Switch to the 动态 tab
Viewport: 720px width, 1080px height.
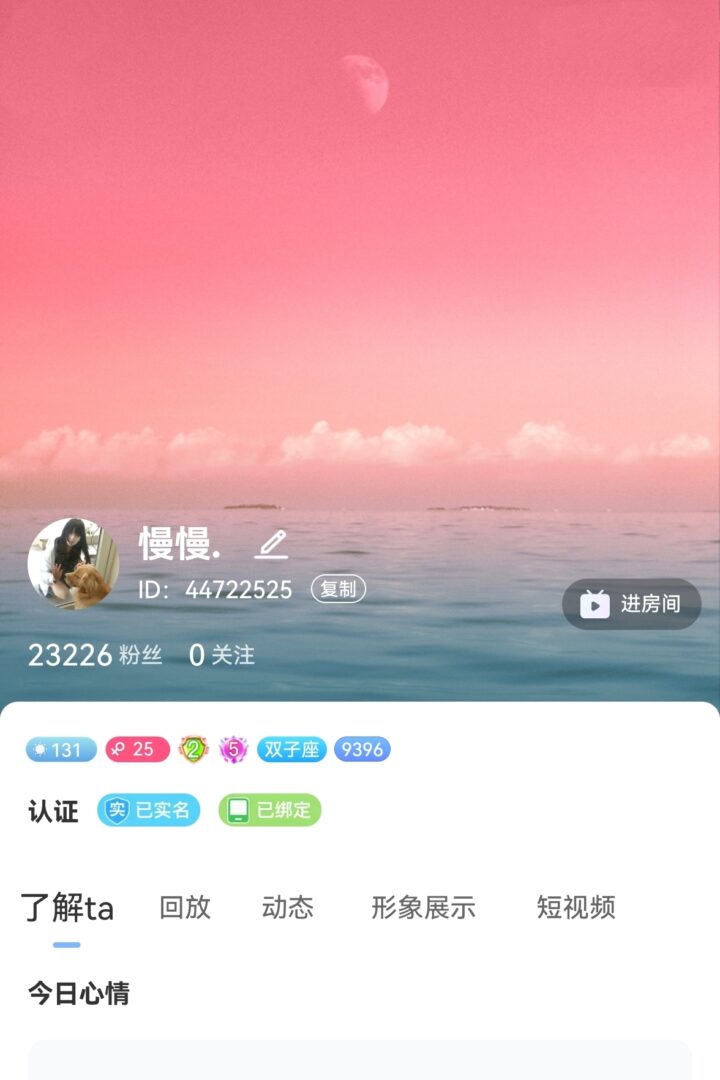[288, 907]
